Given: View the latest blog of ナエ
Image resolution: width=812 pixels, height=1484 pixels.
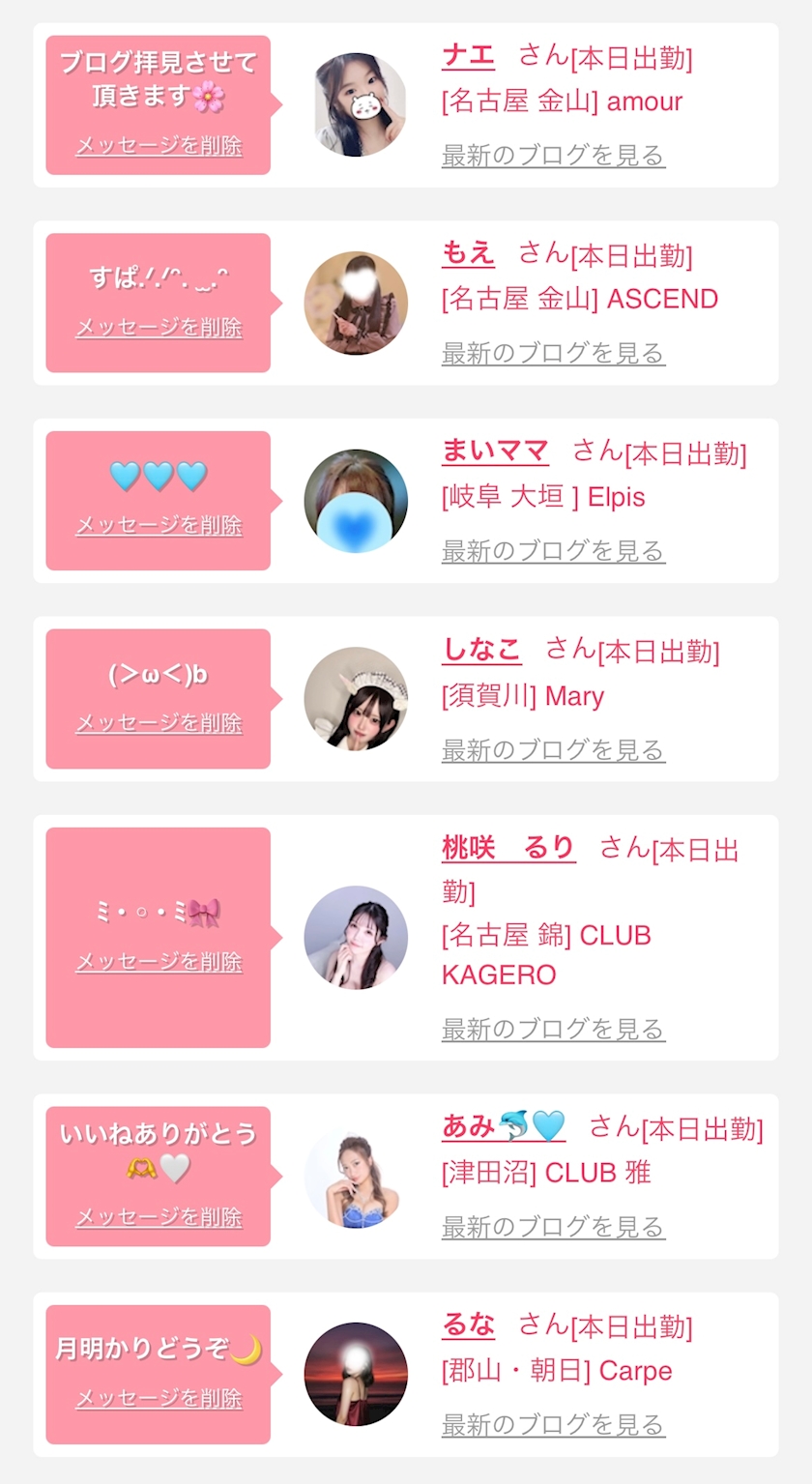Looking at the screenshot, I should 553,155.
